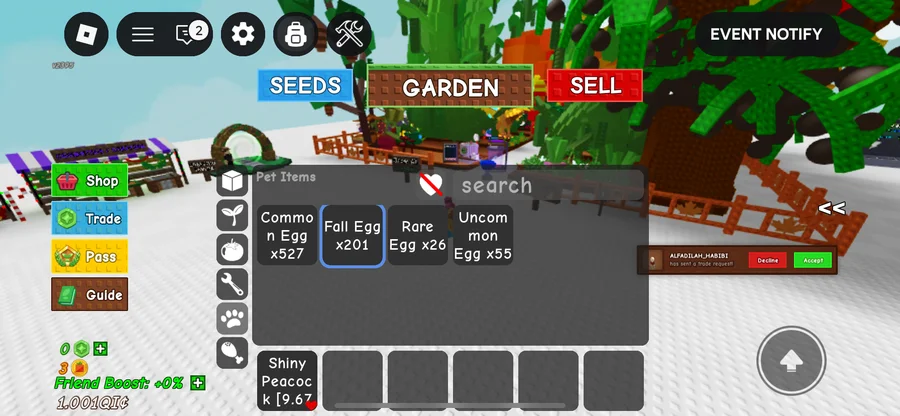Screen dimensions: 900x416
Task: Open the Trade menu
Action: (90, 218)
